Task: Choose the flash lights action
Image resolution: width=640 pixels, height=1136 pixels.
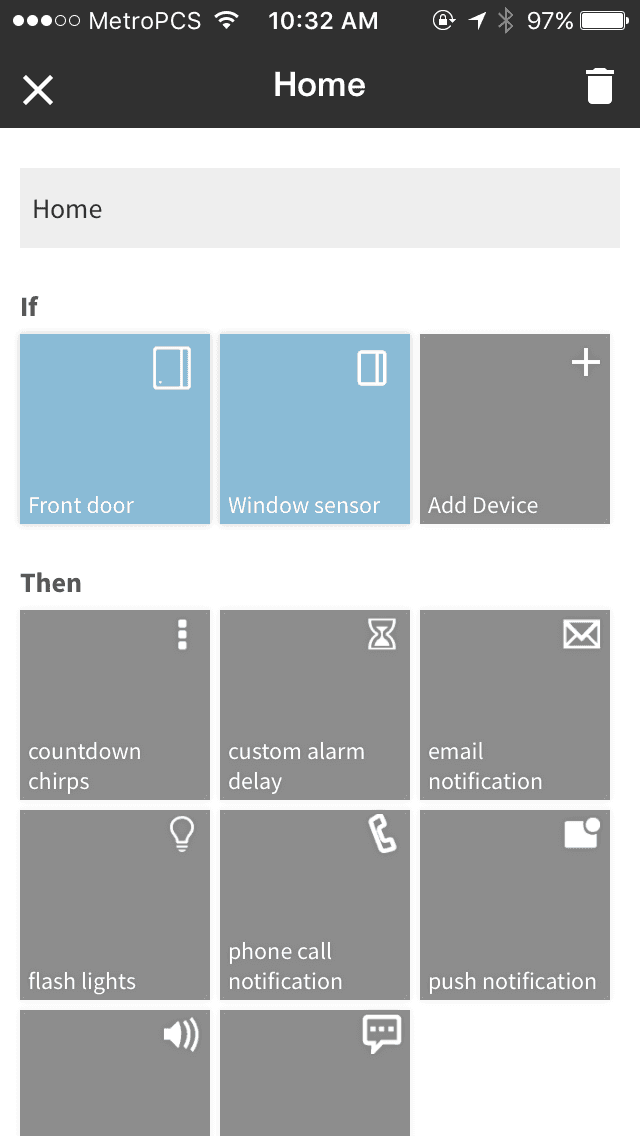Action: (115, 905)
